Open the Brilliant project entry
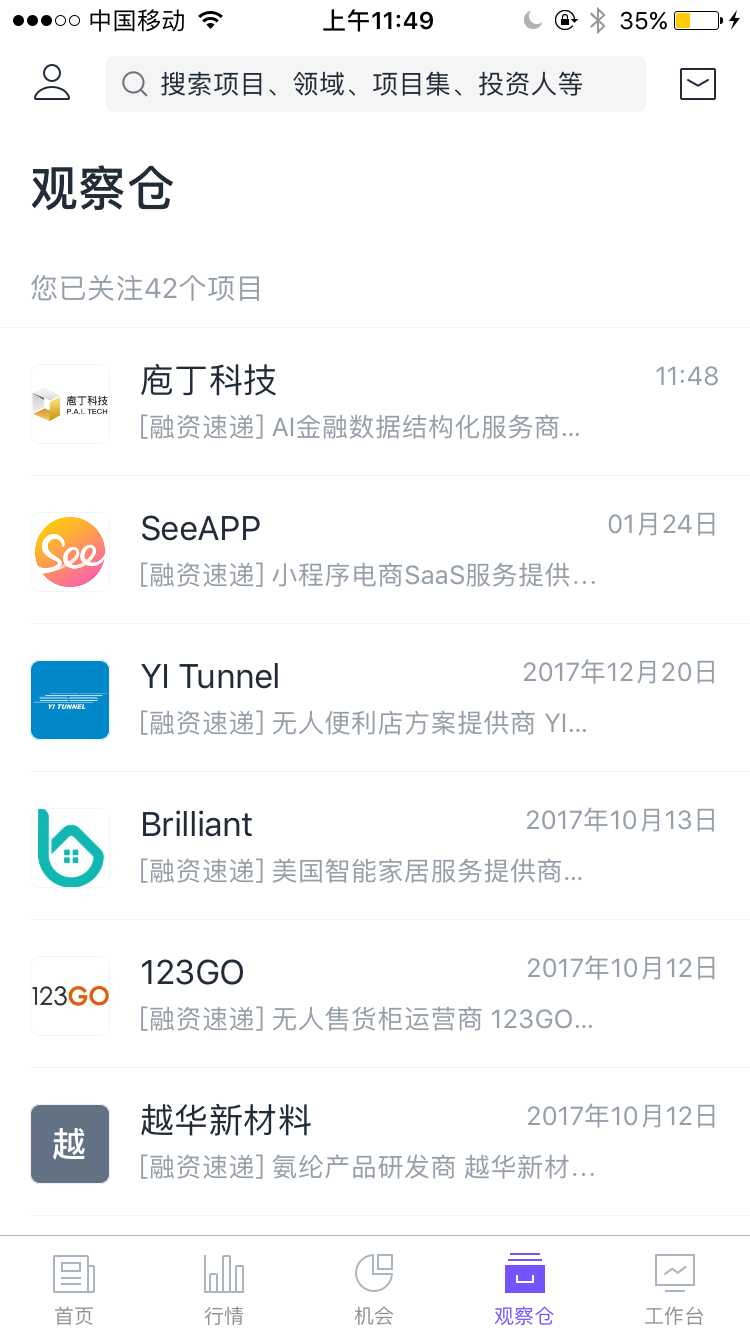 point(375,846)
